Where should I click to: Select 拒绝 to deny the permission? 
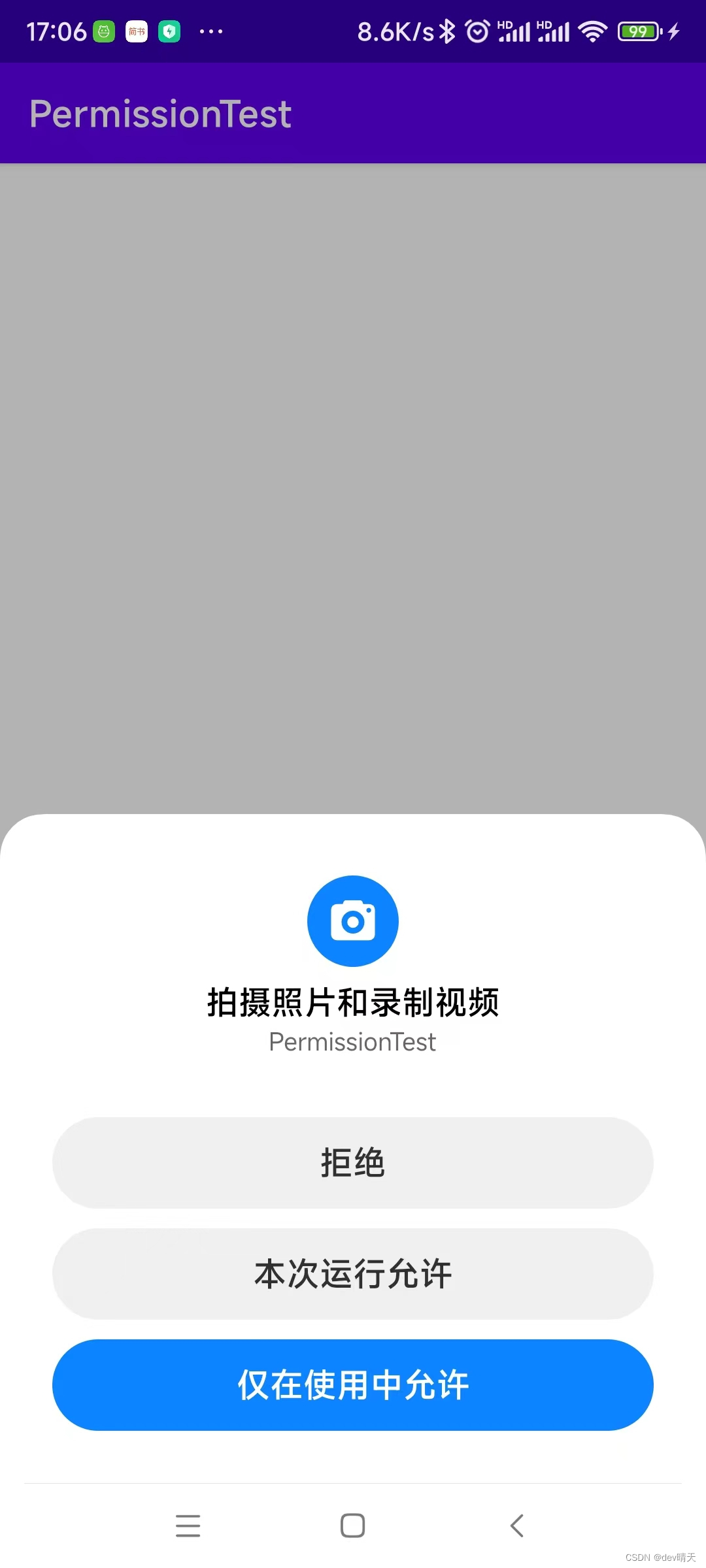pos(352,1162)
